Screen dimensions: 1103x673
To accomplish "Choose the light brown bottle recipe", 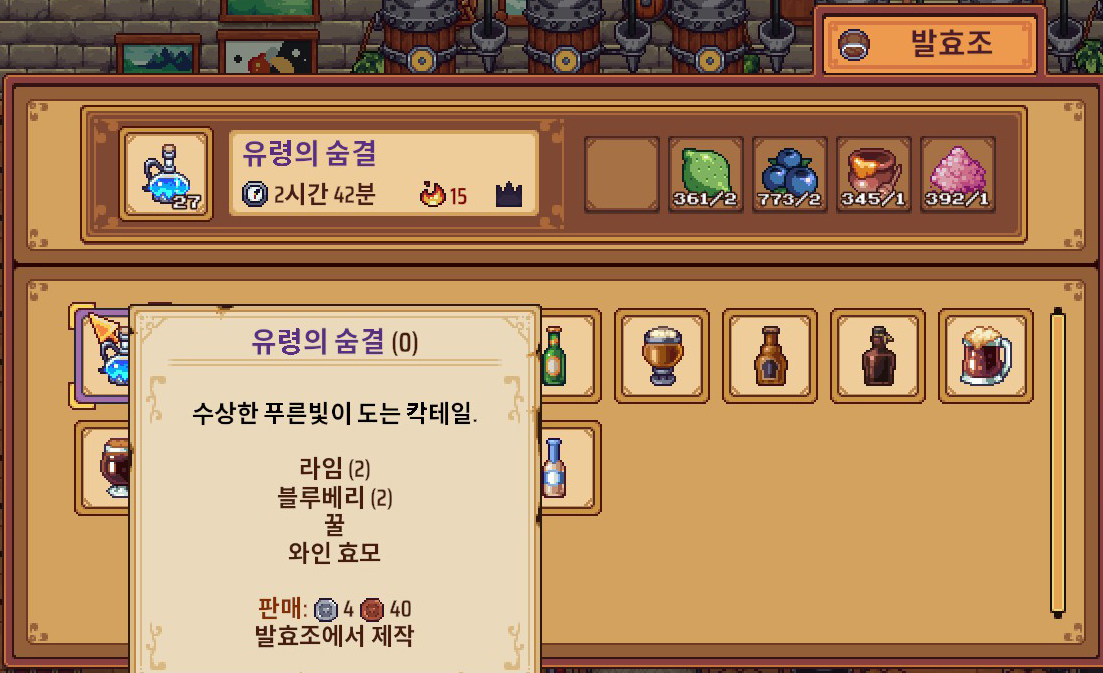I will (769, 355).
